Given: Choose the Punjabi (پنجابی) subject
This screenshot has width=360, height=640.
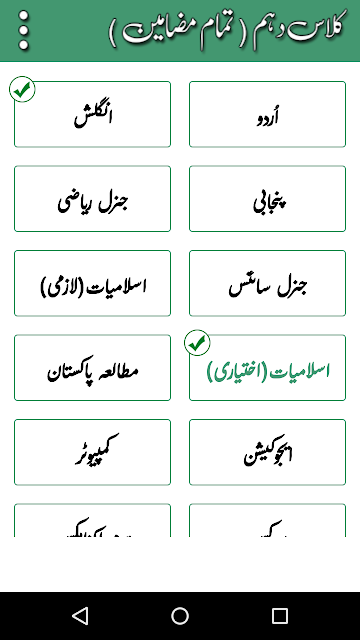Looking at the screenshot, I should point(267,199).
